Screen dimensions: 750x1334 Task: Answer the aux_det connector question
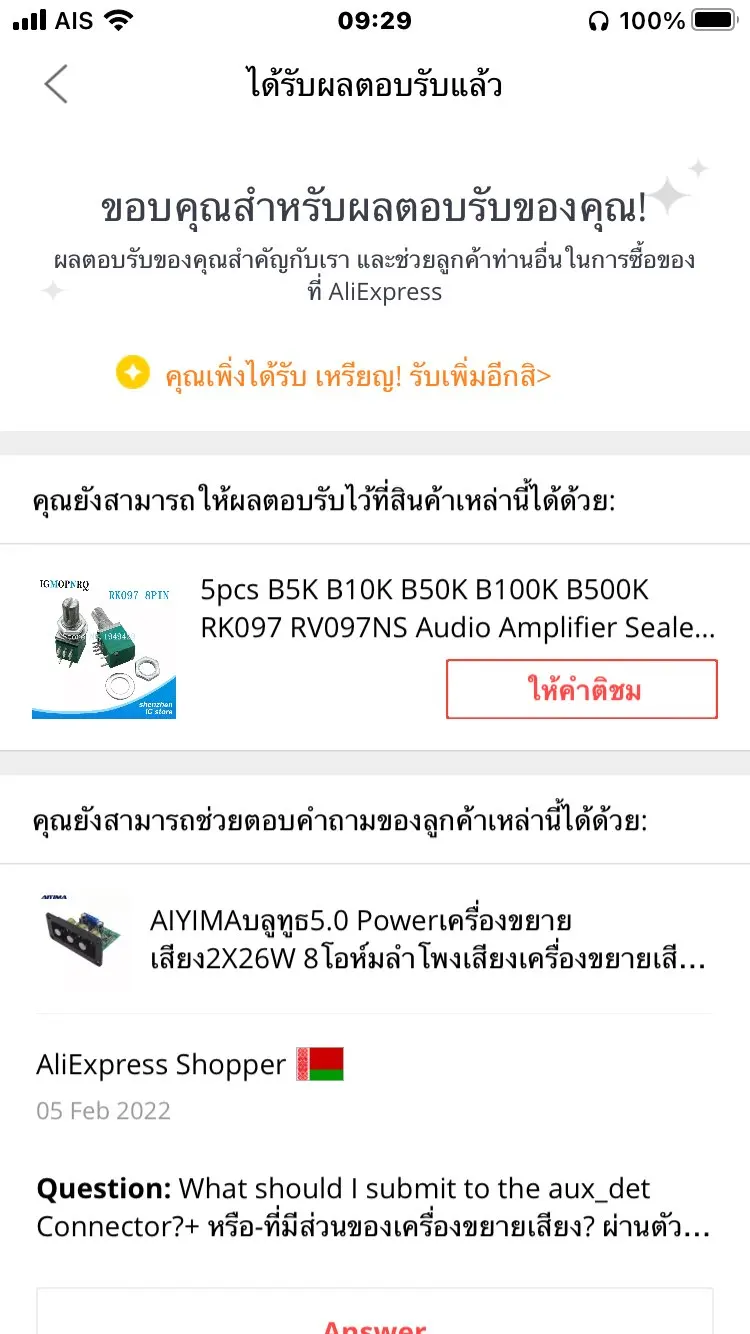(x=375, y=1320)
